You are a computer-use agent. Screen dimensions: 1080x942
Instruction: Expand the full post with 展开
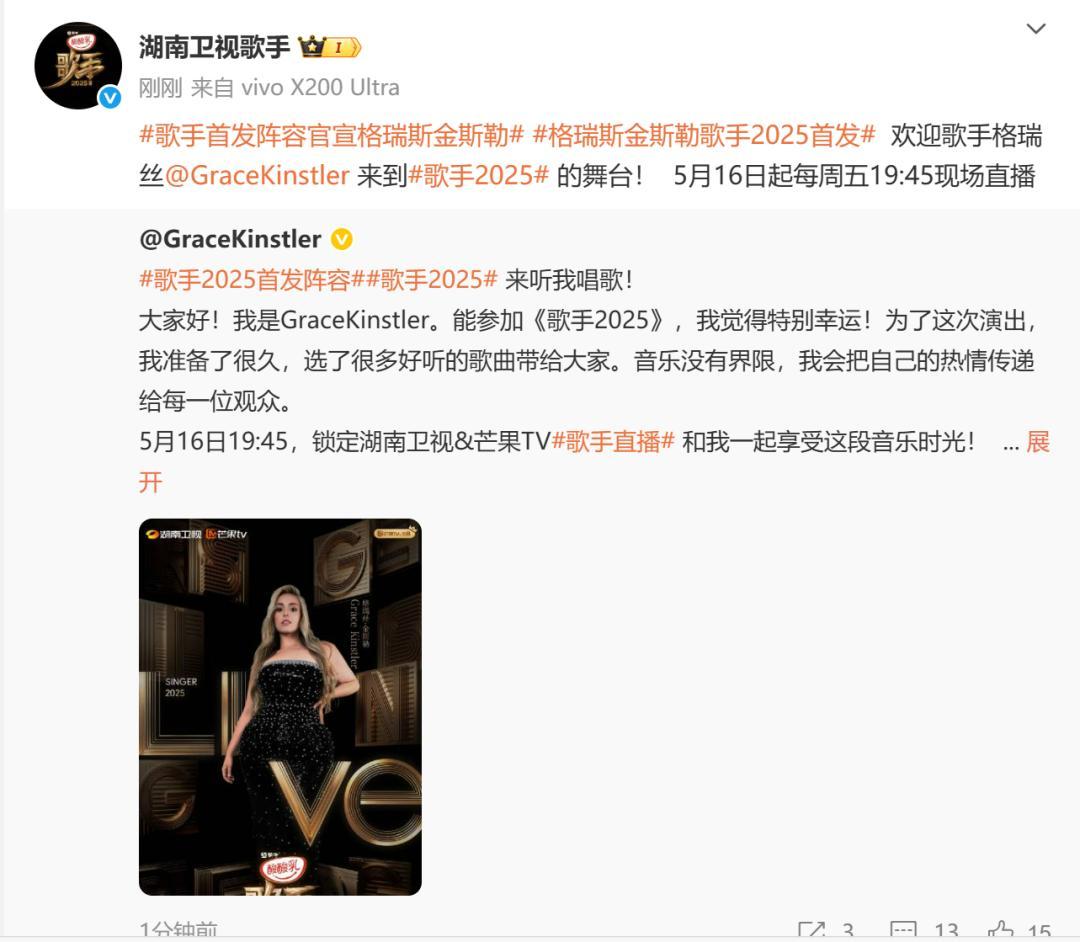[1038, 442]
